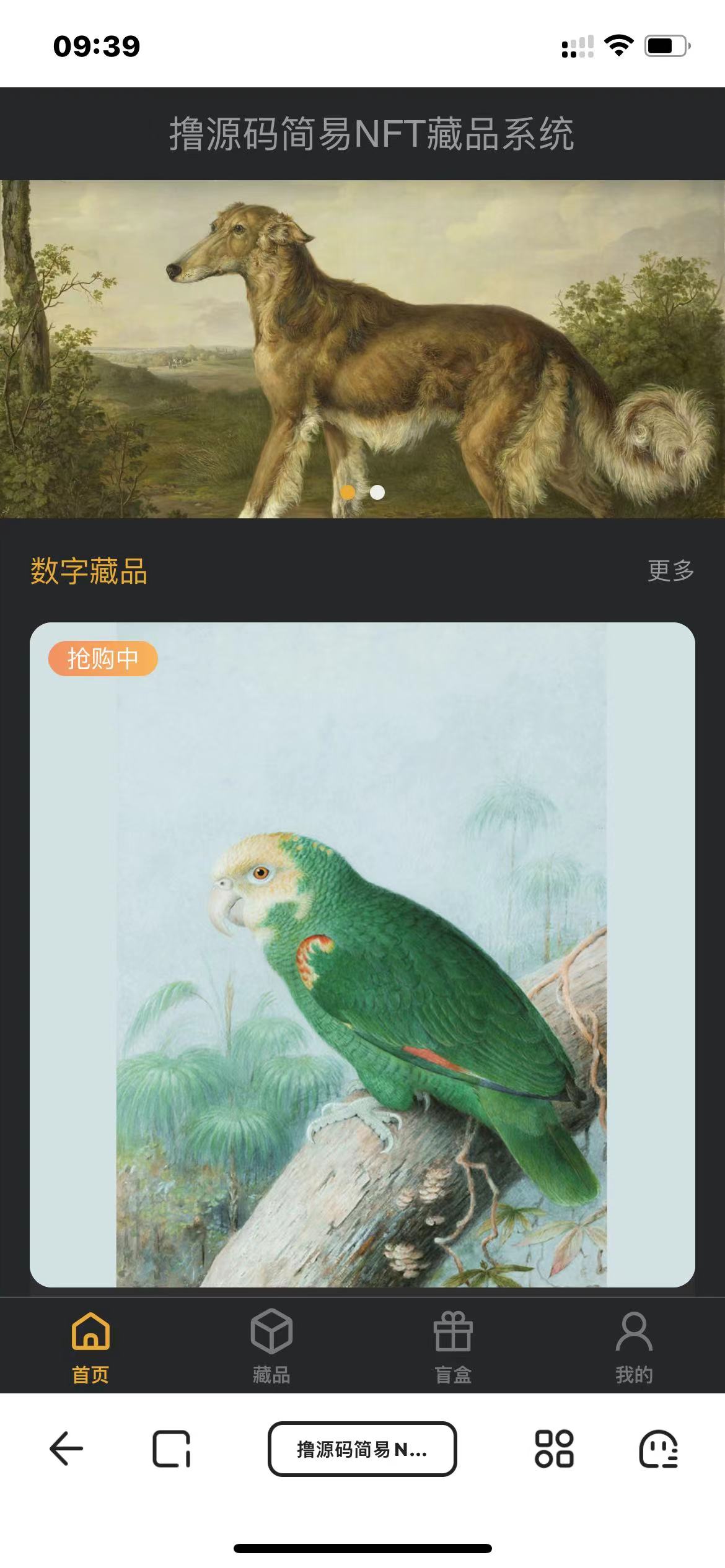Screen dimensions: 725x1568
Task: Switch to the 藏品 tab
Action: [x=271, y=1345]
